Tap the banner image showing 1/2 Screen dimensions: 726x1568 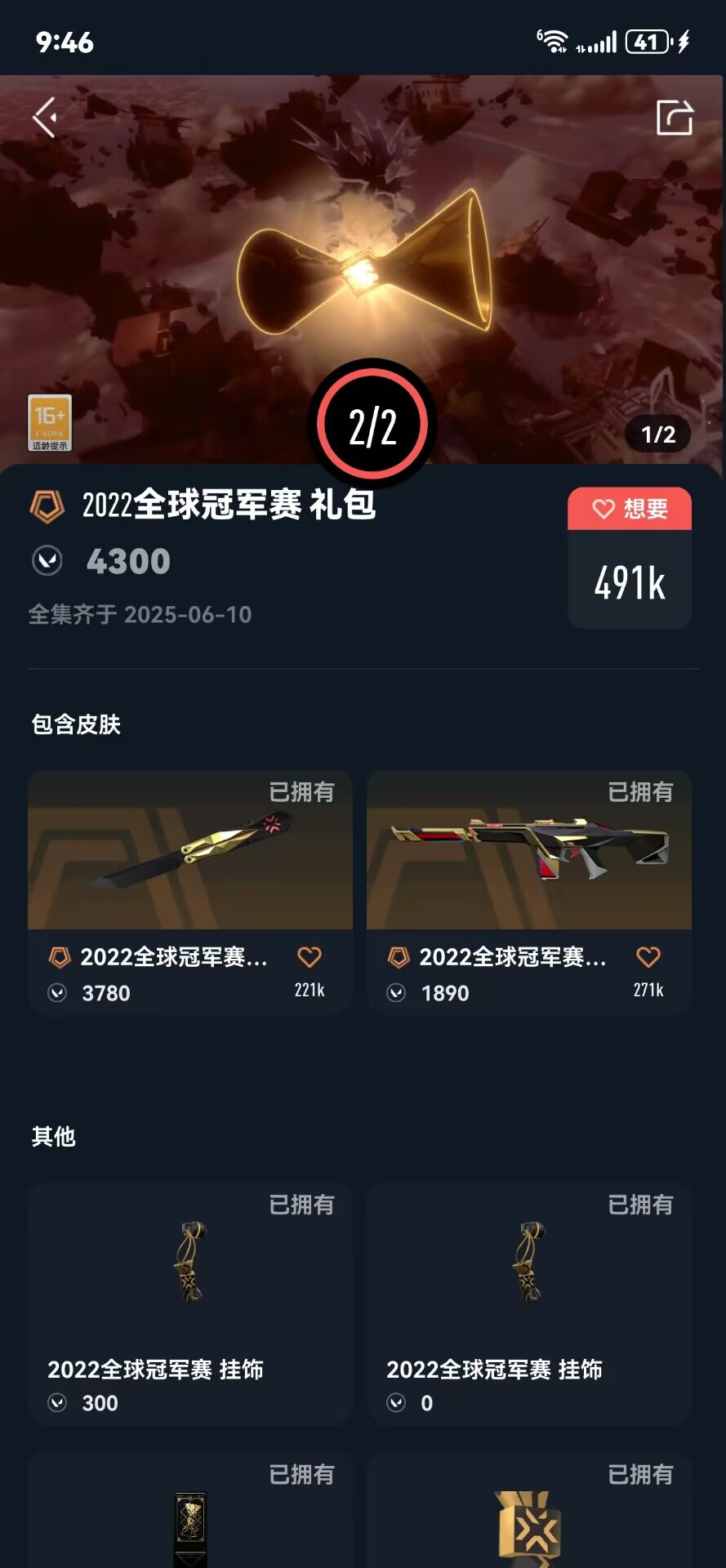363,245
